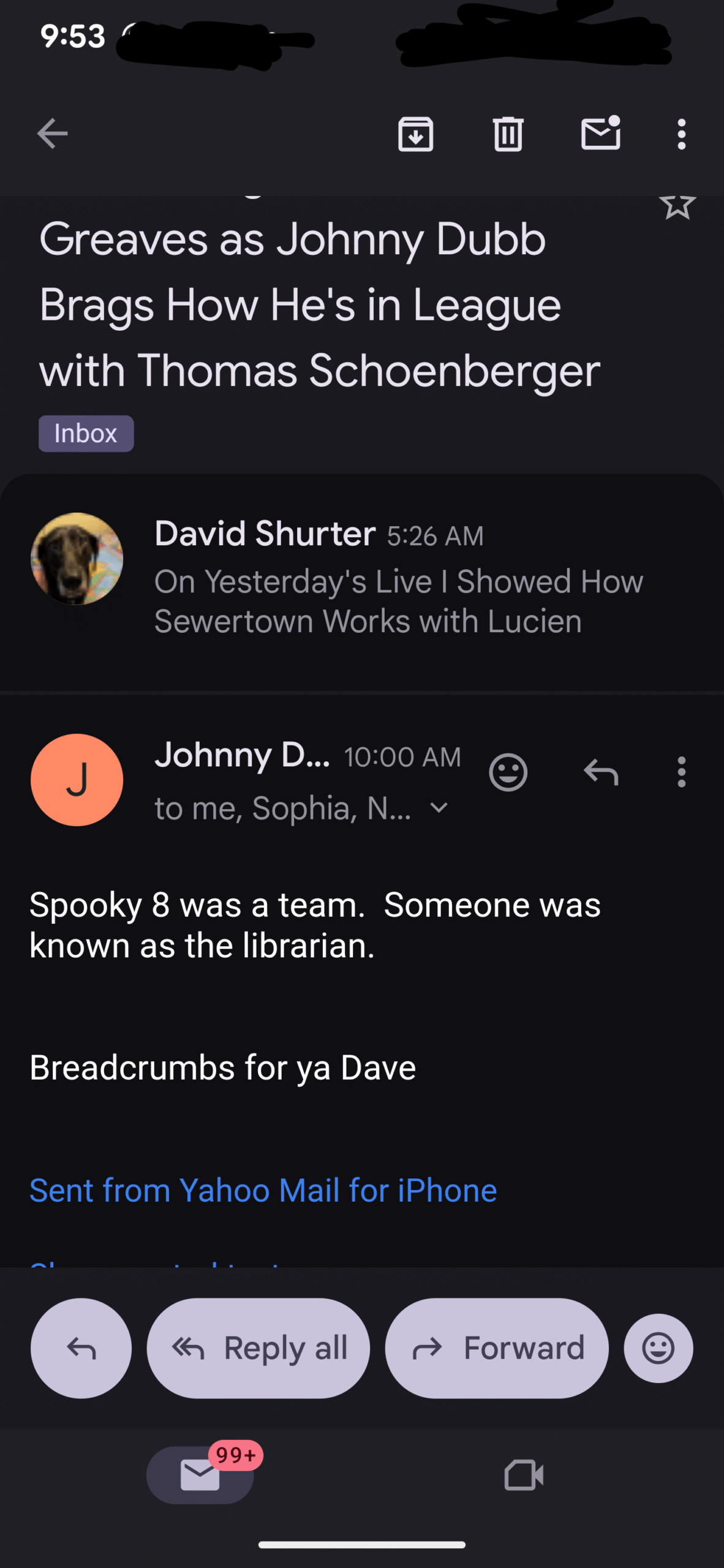Archive this email conversation
Image resolution: width=724 pixels, height=1568 pixels.
coord(416,134)
